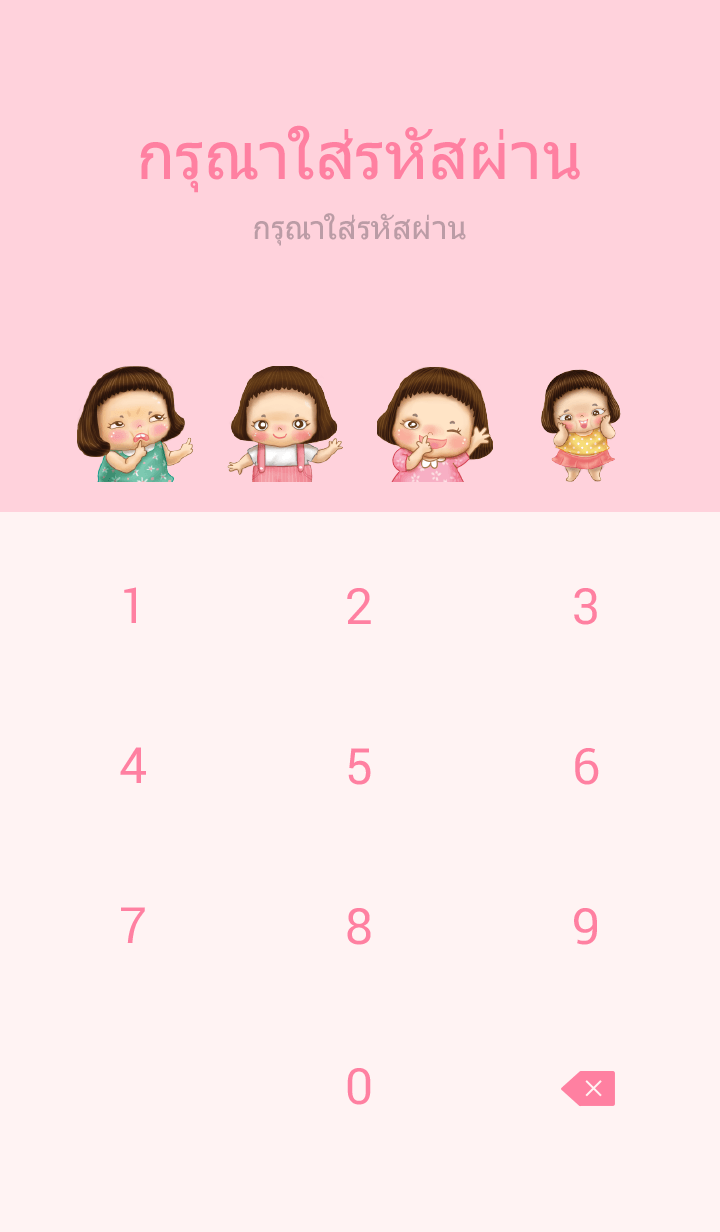720x1232 pixels.
Task: Tap the 9 key
Action: tap(585, 927)
